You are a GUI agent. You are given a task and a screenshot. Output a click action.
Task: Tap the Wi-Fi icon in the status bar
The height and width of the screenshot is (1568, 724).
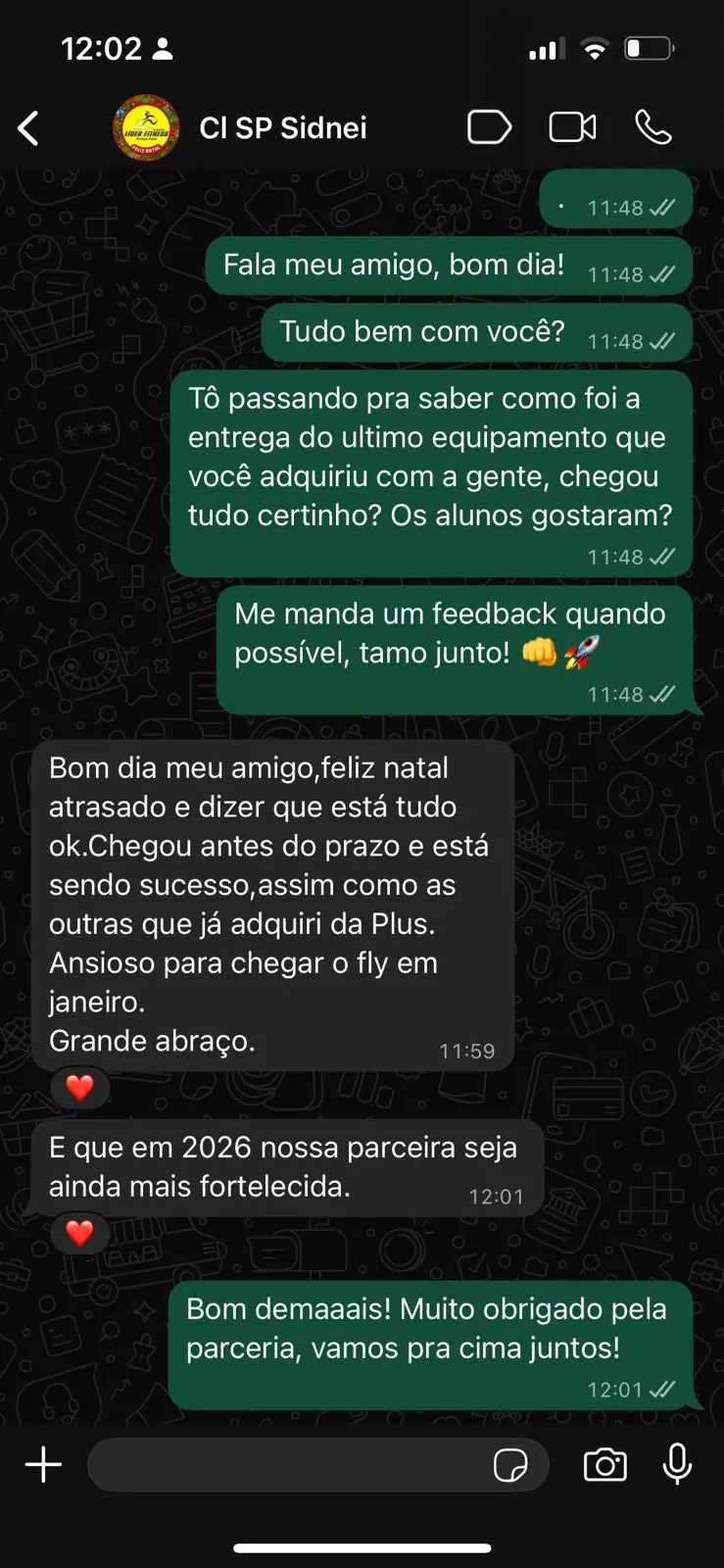(596, 46)
